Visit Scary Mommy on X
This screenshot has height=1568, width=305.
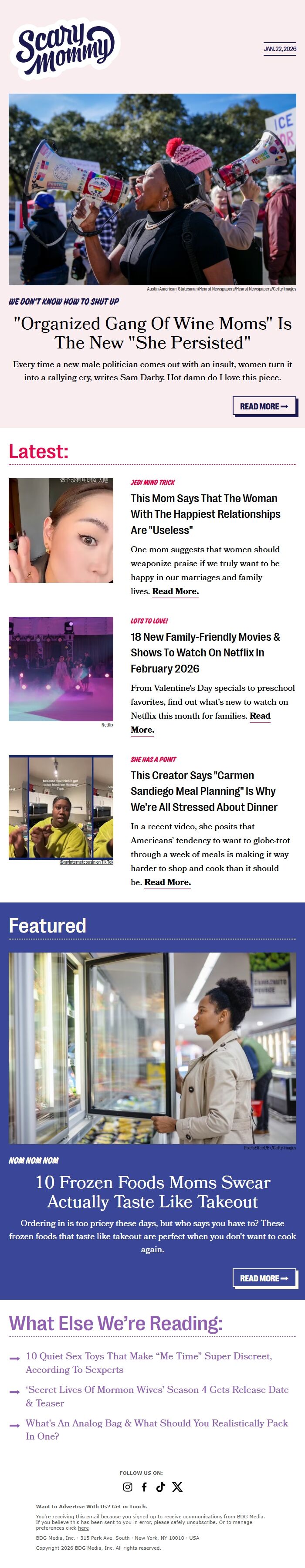pos(177,1487)
